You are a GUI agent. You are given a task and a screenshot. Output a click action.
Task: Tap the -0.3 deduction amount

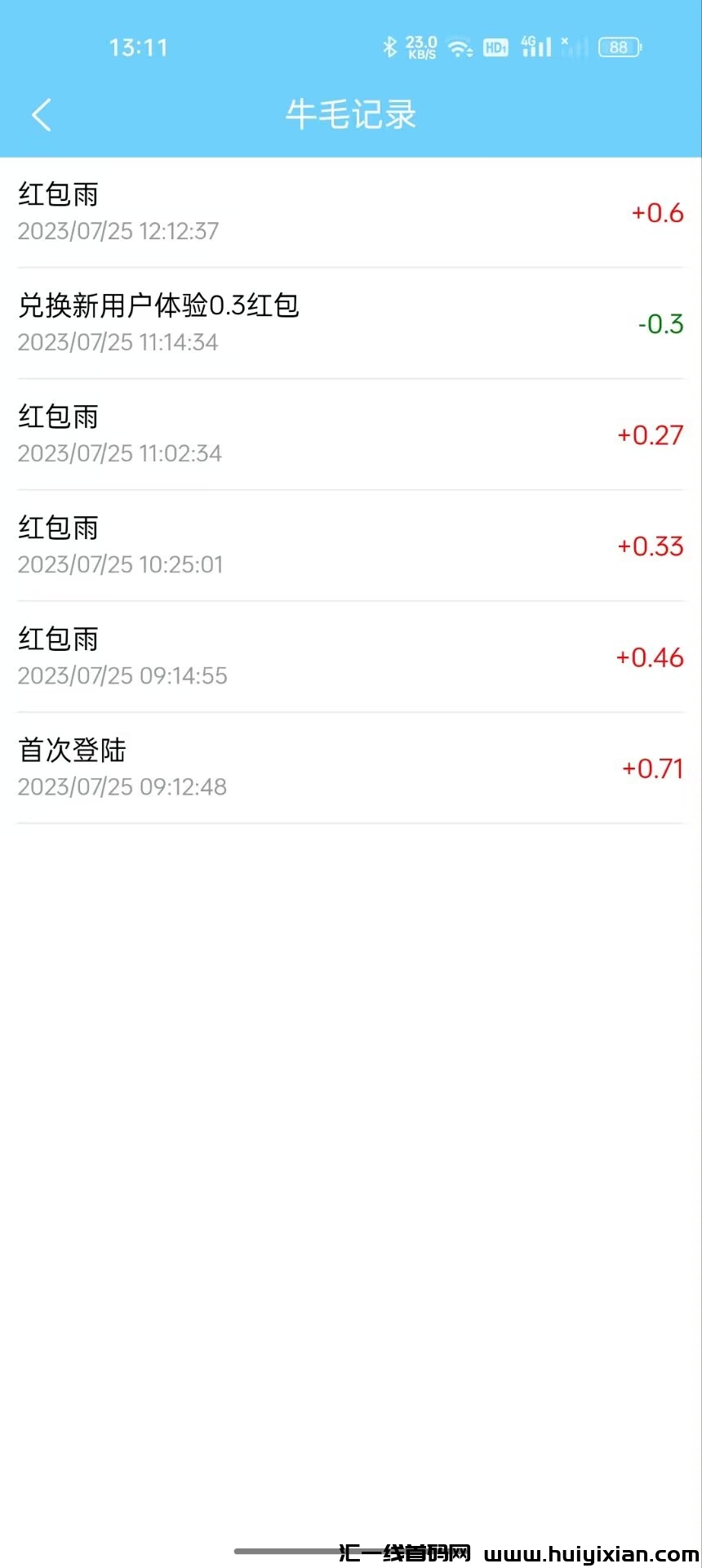[x=660, y=323]
